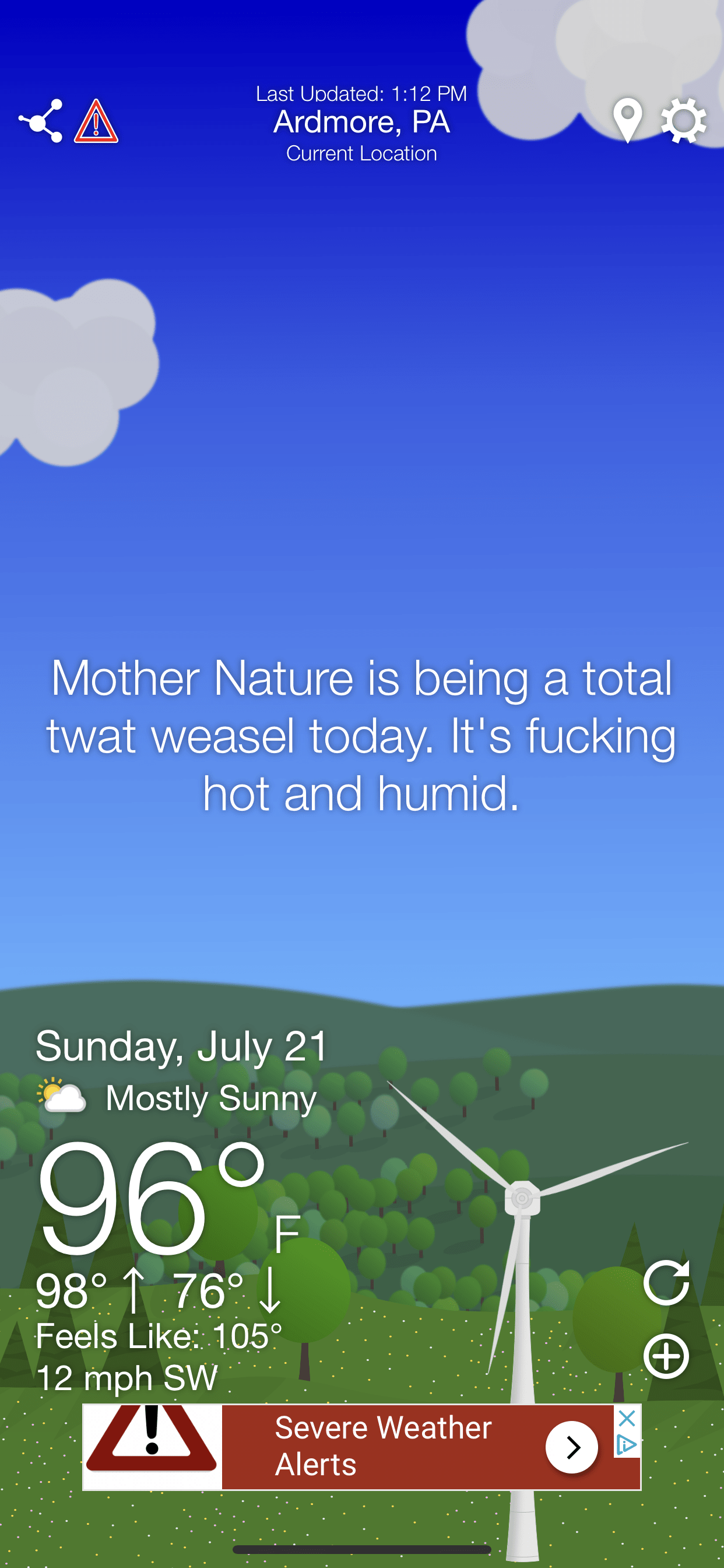Open the ad info icon
This screenshot has height=1568, width=724.
[626, 1444]
